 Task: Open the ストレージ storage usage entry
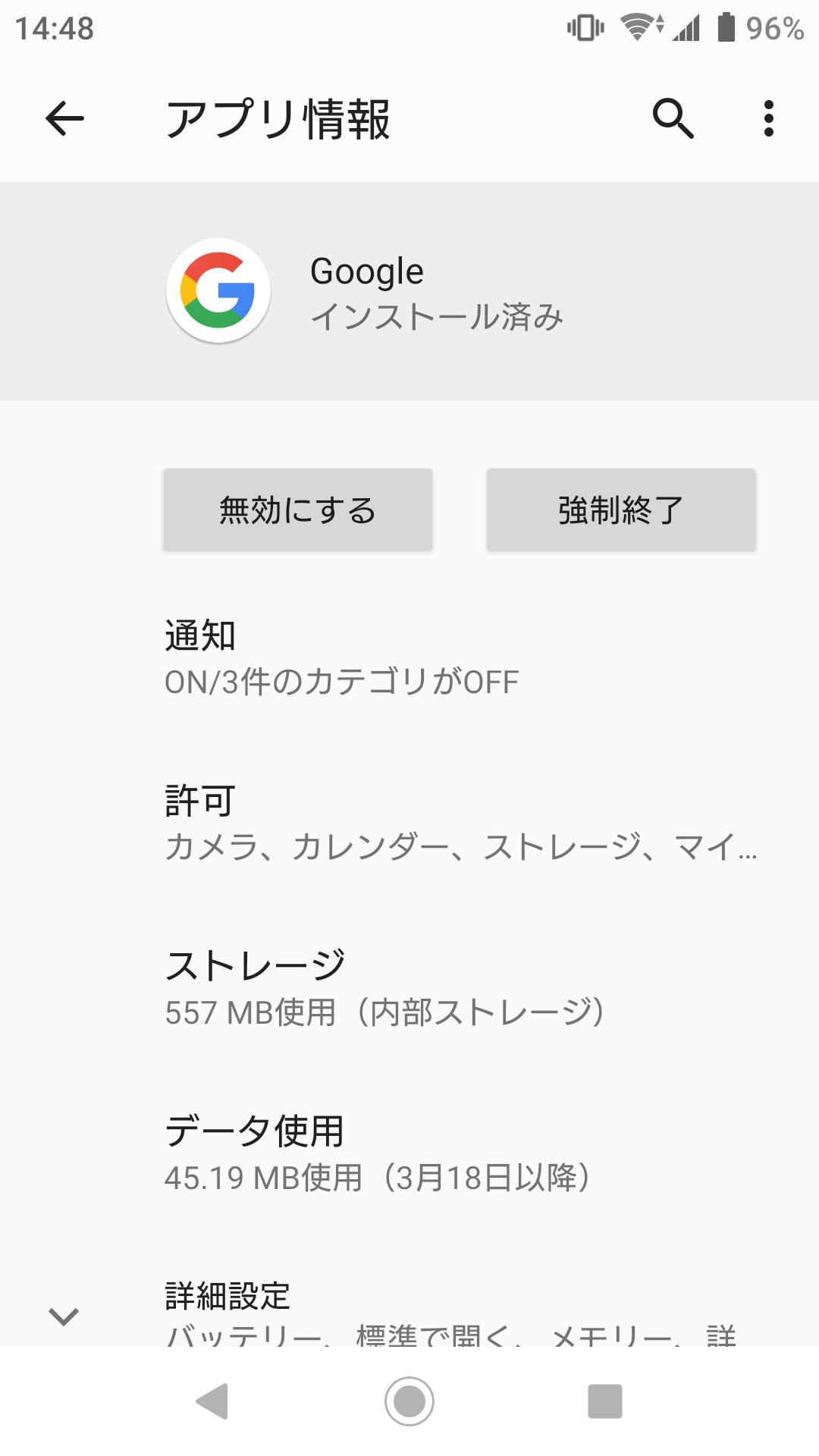(409, 986)
